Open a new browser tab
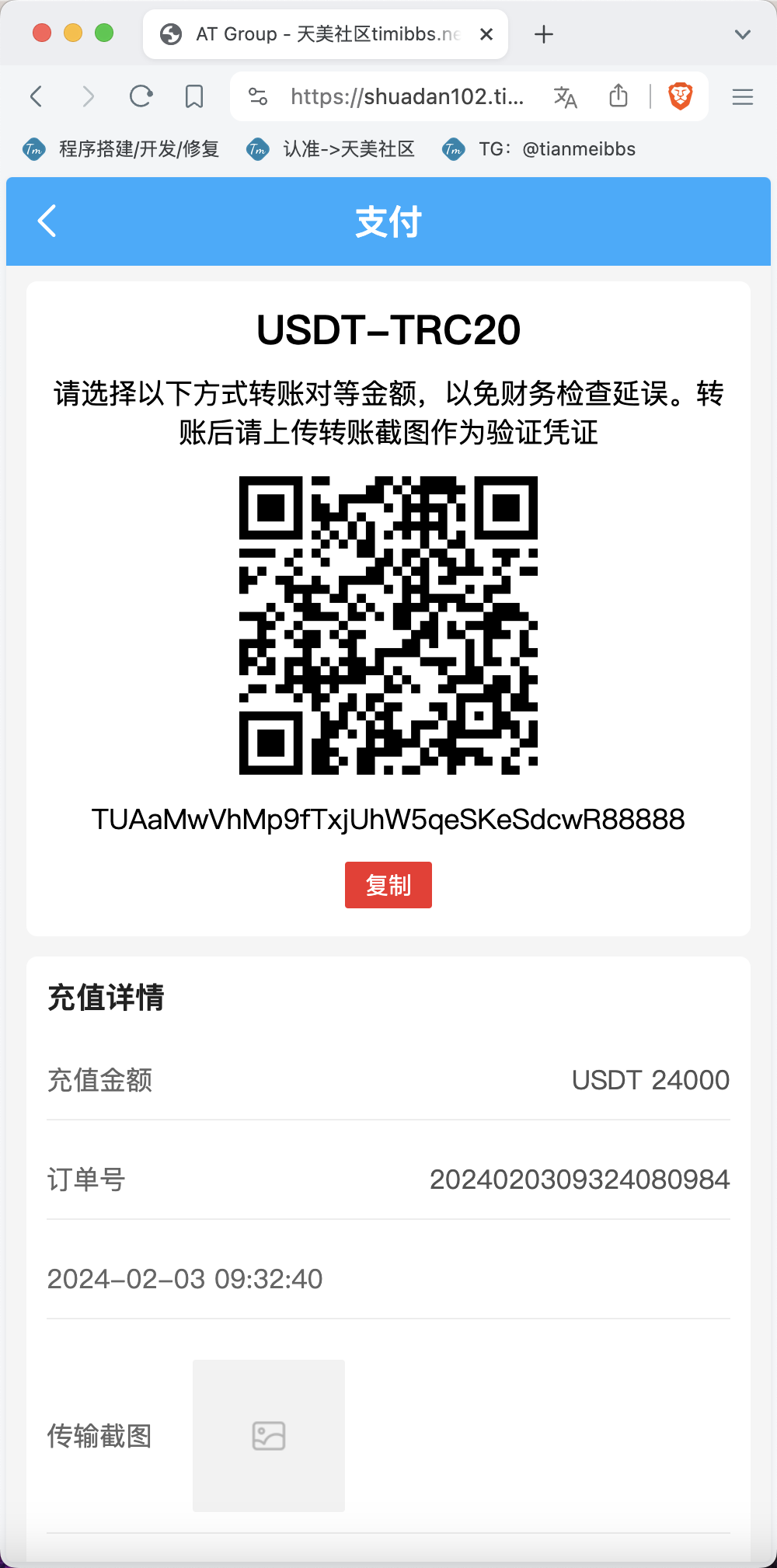Viewport: 777px width, 1568px height. coord(544,34)
